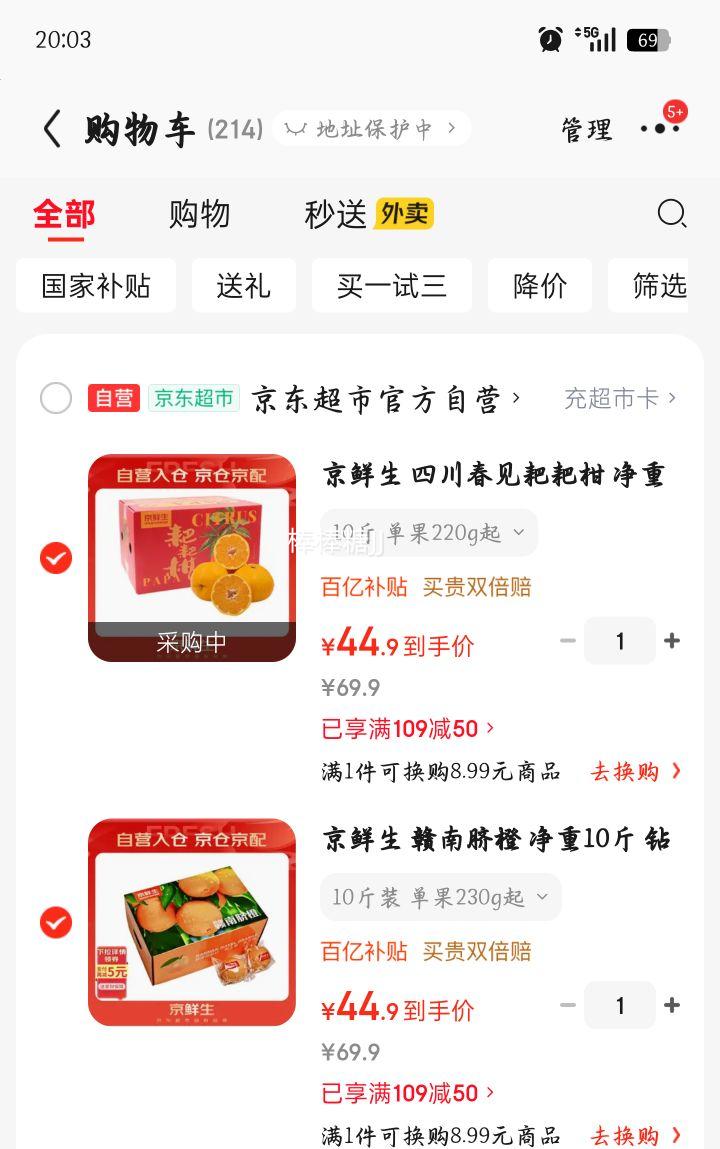Screen dimensions: 720x1149
Task: Tap the 自营 badge on the store row
Action: pos(114,397)
